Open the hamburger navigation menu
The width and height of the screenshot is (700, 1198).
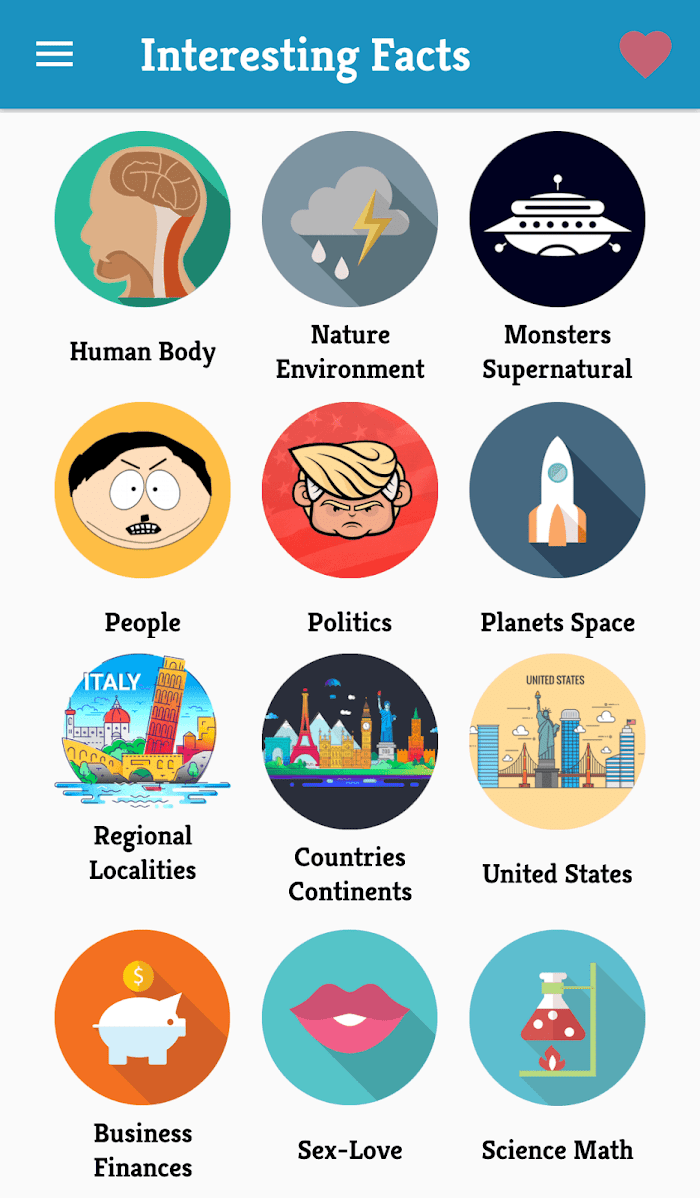(x=54, y=54)
